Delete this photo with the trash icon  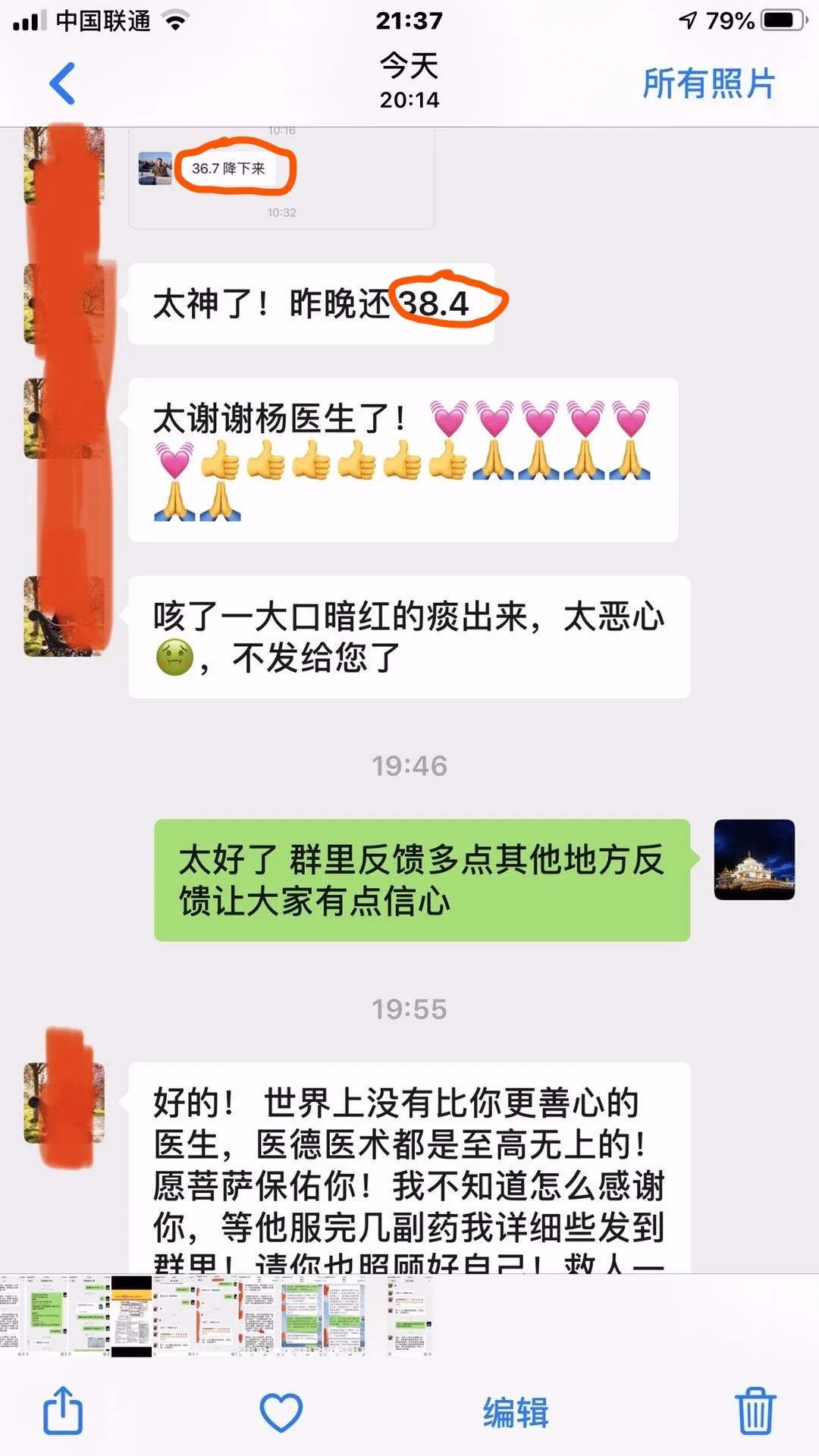755,1411
